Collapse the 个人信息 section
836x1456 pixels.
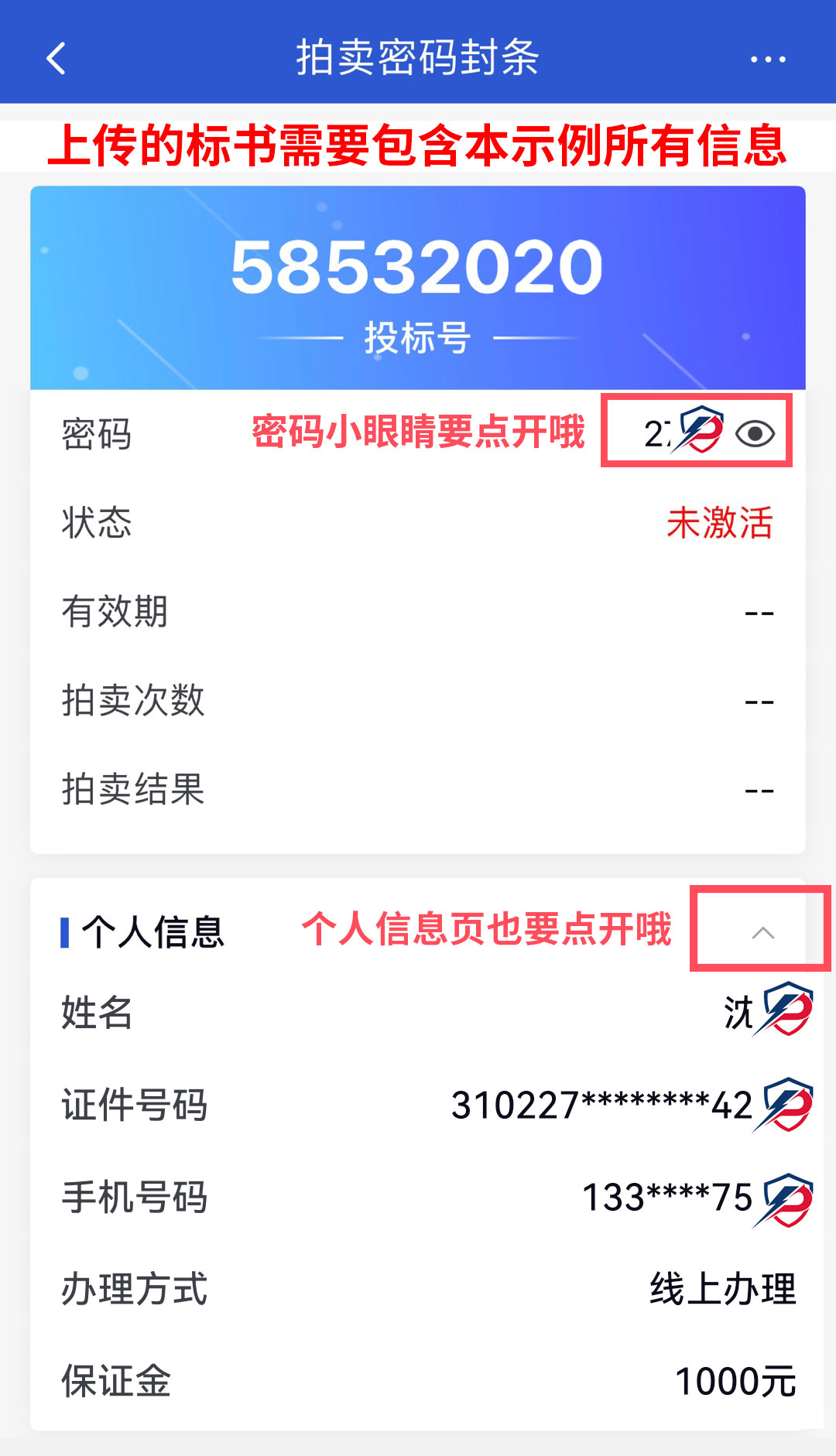pyautogui.click(x=762, y=932)
